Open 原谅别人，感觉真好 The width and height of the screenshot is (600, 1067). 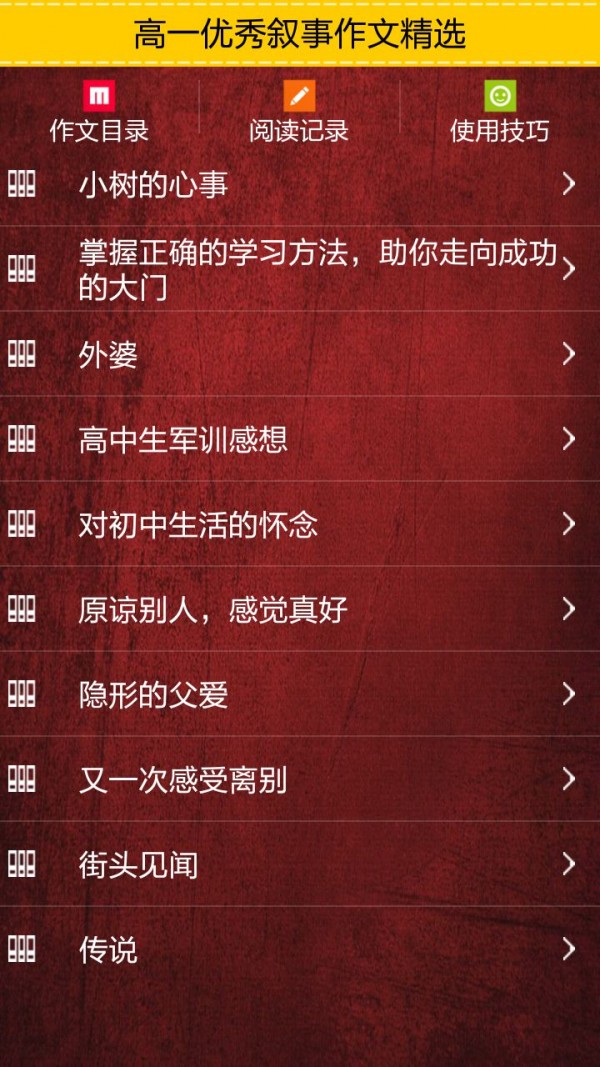300,609
